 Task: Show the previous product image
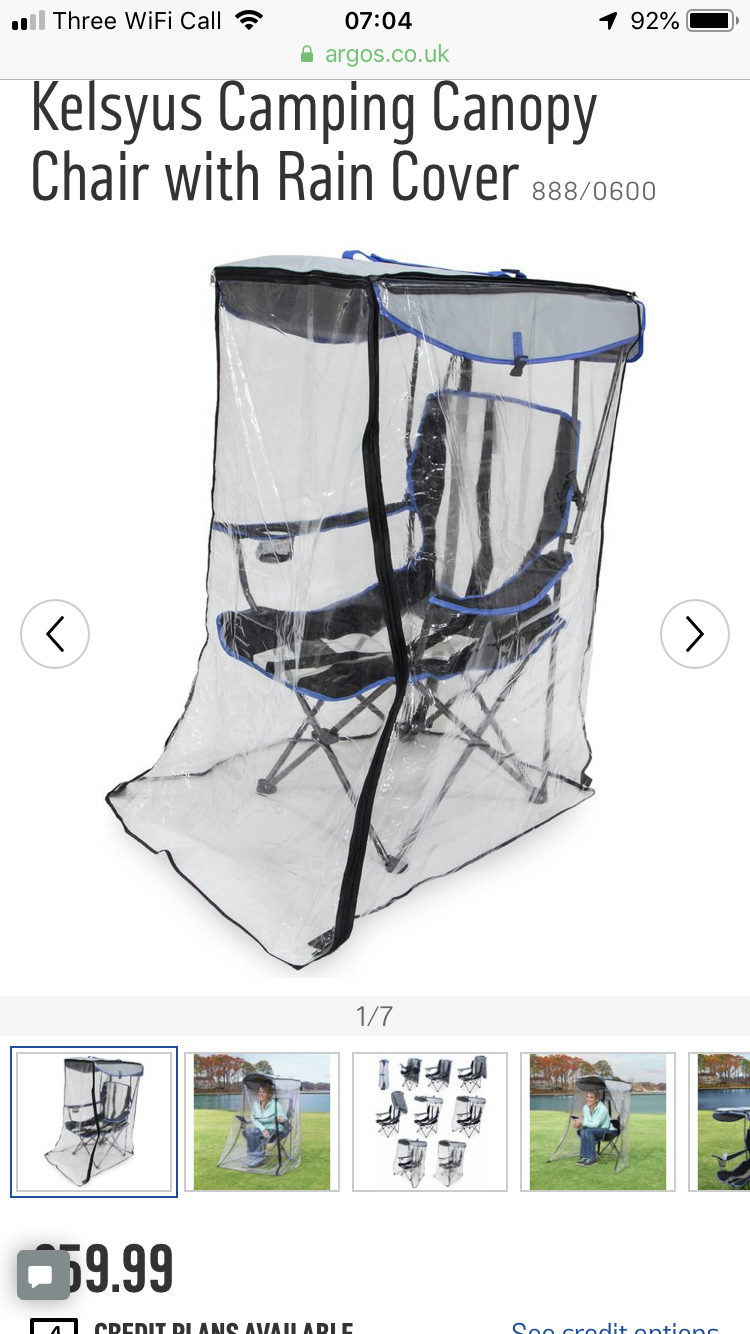click(x=55, y=634)
